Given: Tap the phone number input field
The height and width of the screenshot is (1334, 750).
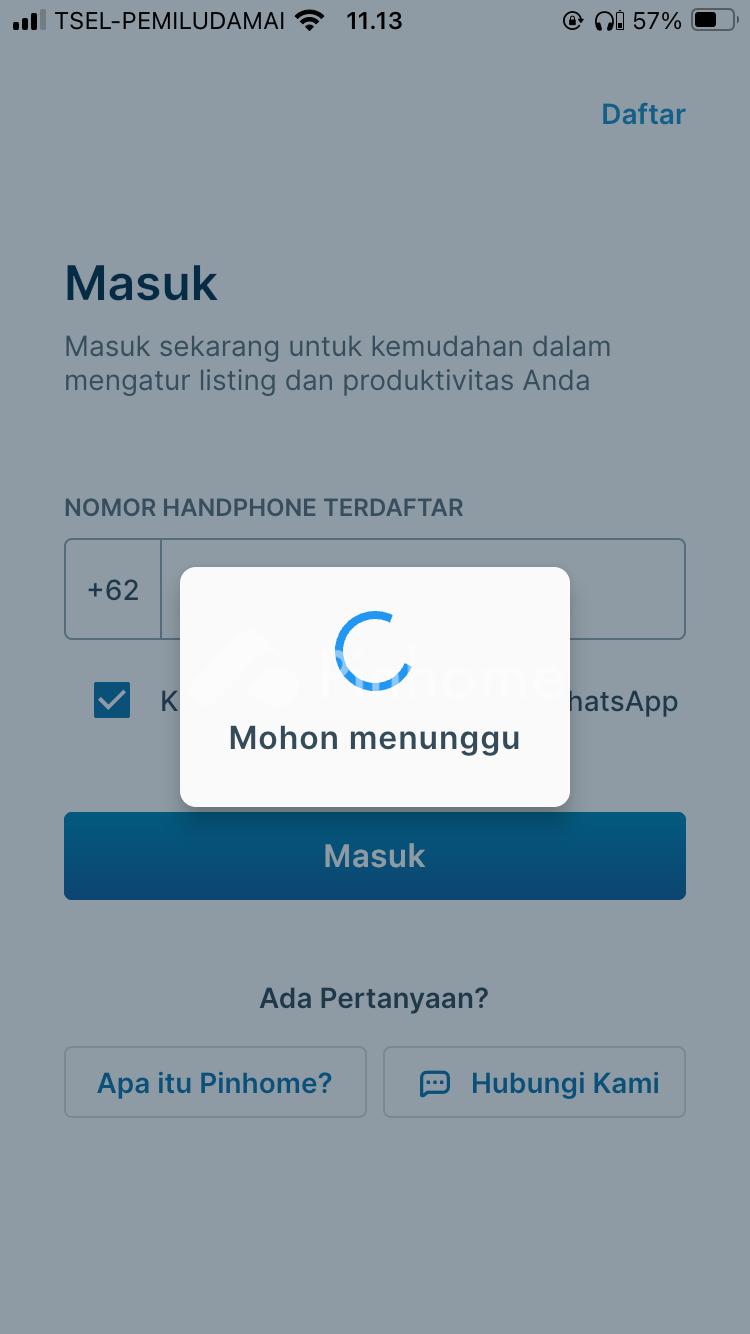Looking at the screenshot, I should pyautogui.click(x=620, y=589).
